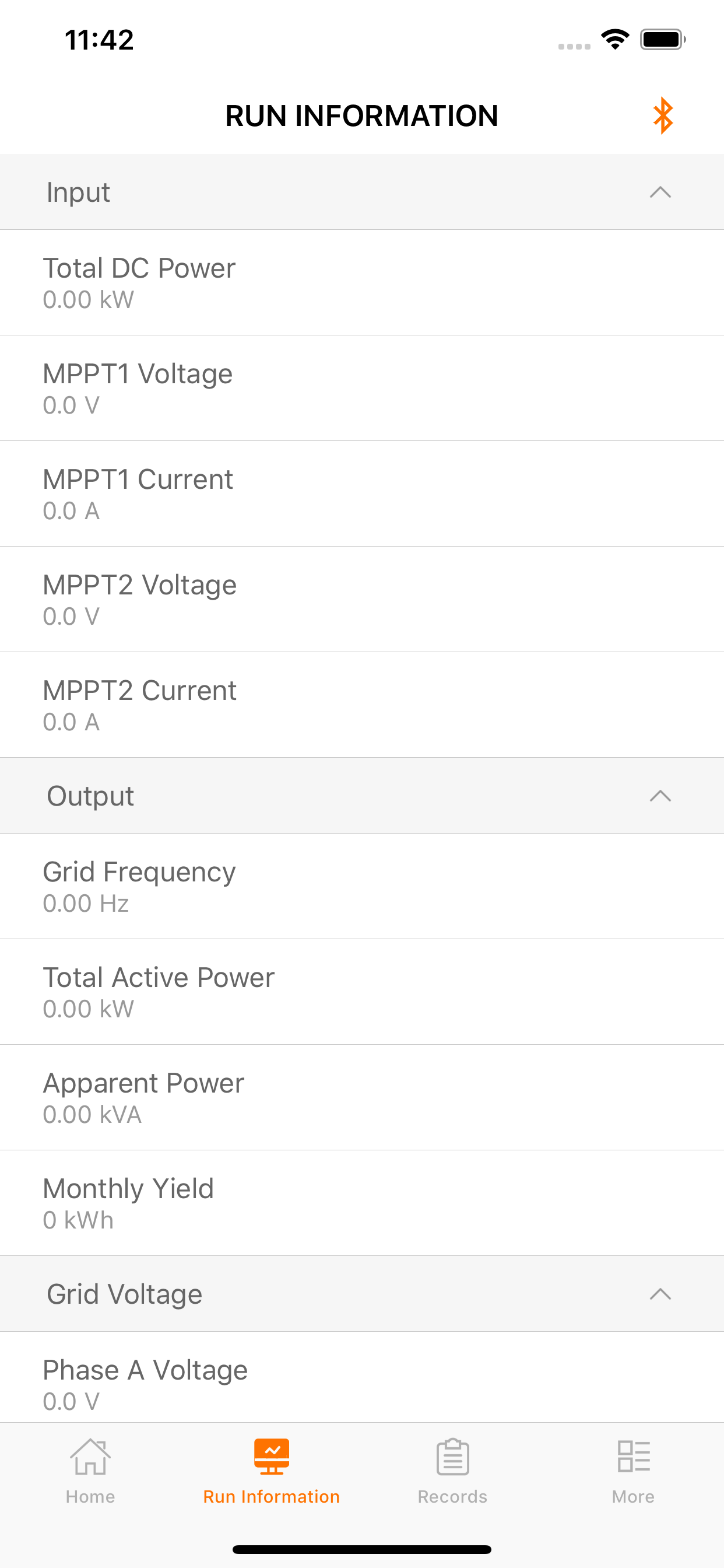Image resolution: width=724 pixels, height=1568 pixels.
Task: Collapse the Output section
Action: 660,796
